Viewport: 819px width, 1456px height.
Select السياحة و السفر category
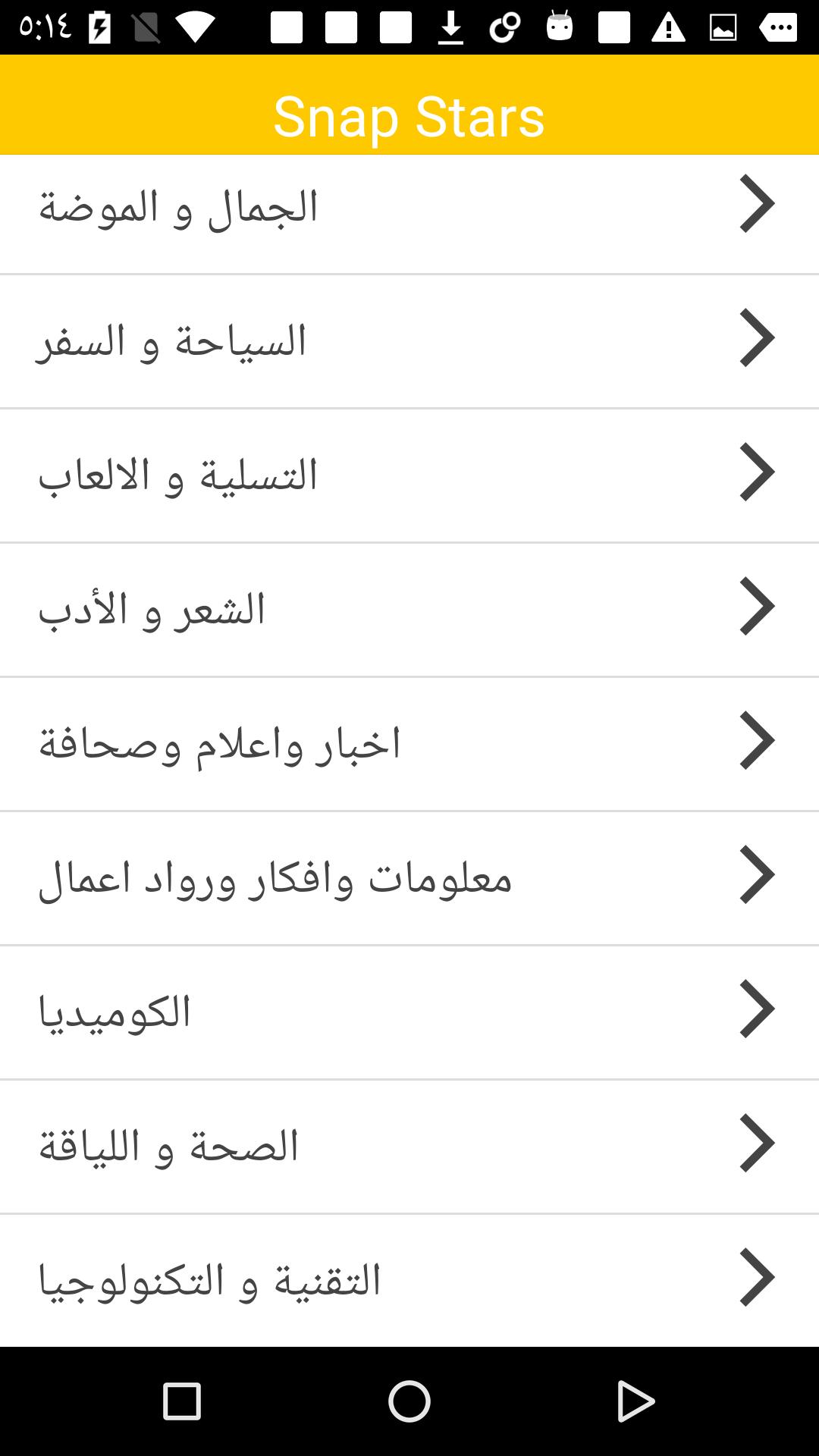pyautogui.click(x=409, y=340)
